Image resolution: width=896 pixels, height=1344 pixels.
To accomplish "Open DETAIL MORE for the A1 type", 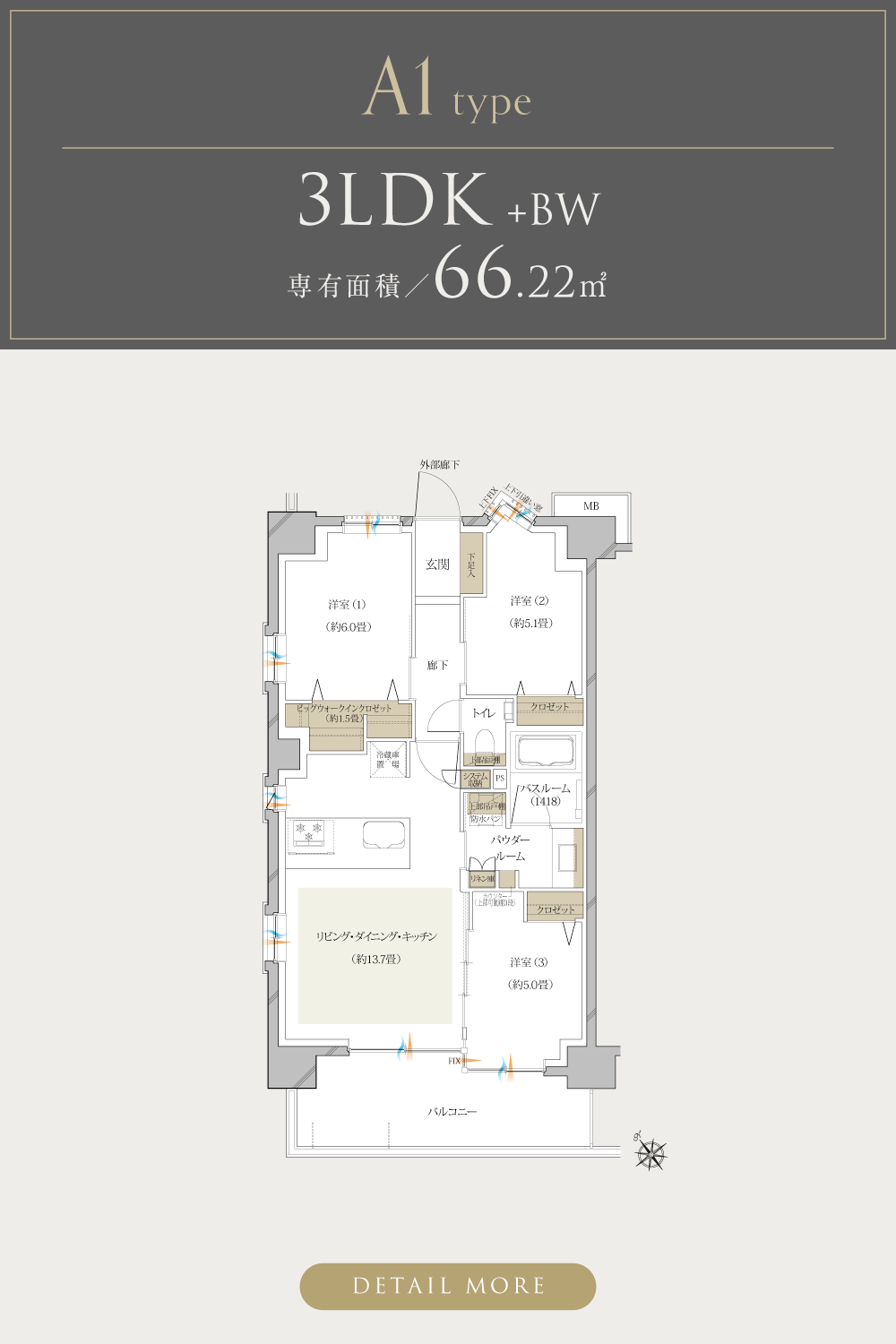I will 448,1286.
